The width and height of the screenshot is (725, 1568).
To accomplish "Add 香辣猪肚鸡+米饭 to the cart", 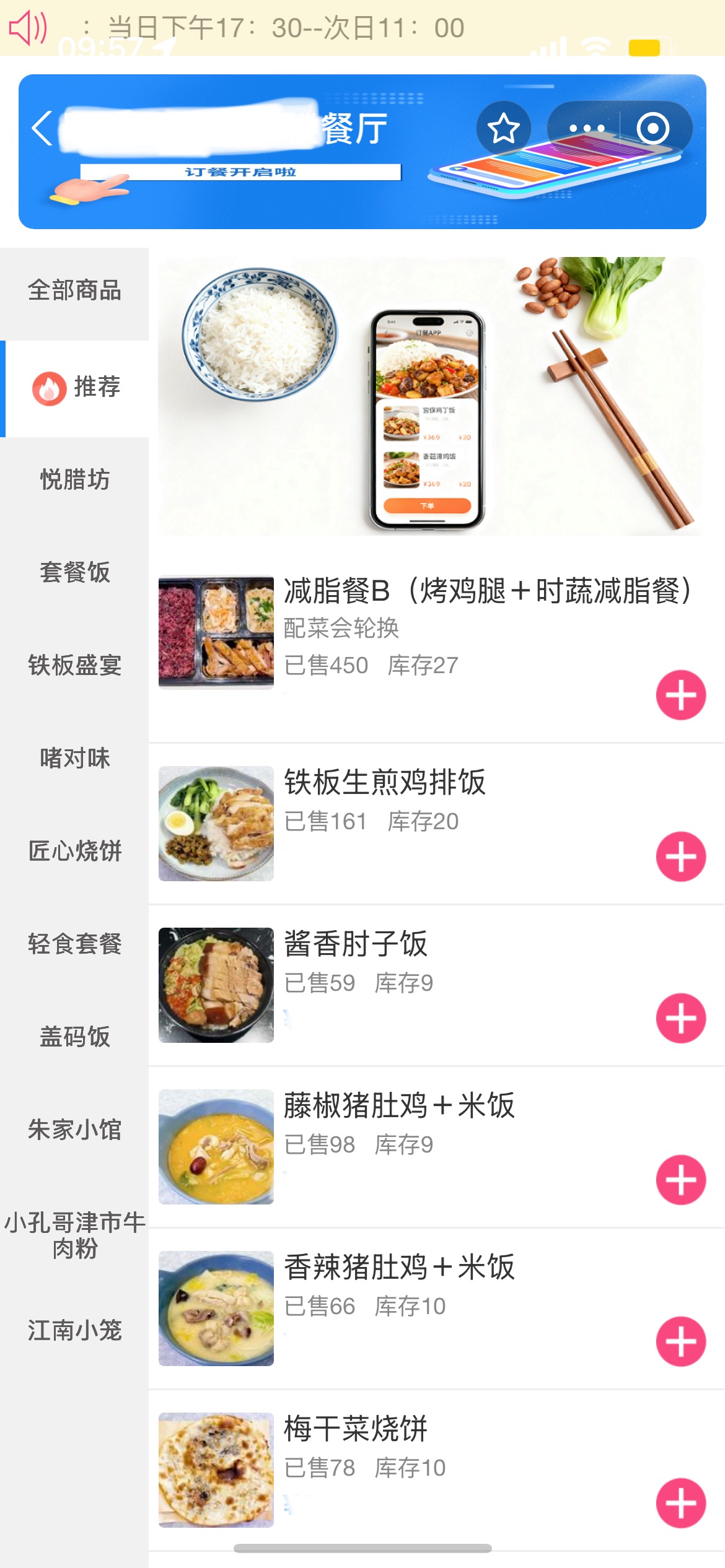I will (681, 1341).
